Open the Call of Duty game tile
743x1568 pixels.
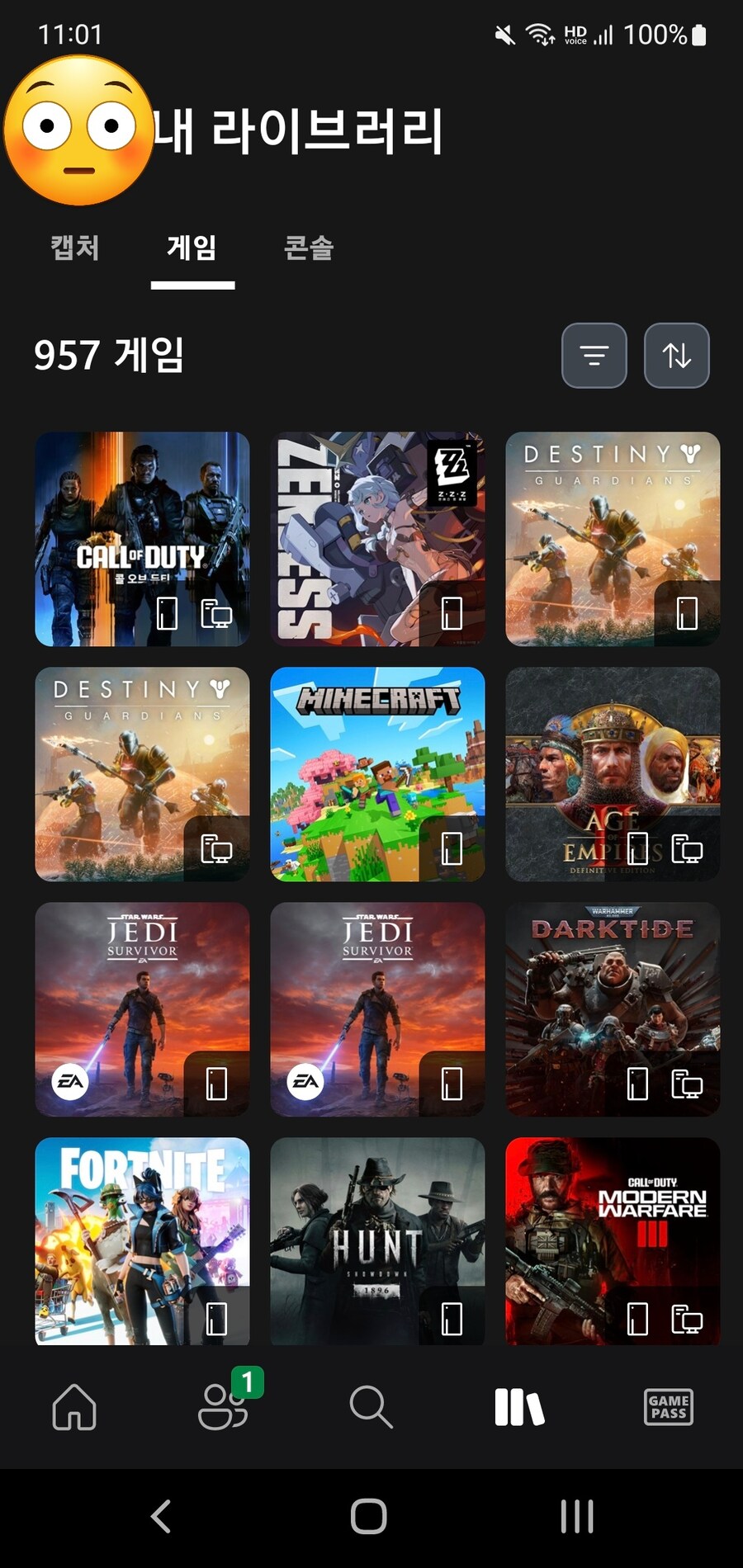[x=142, y=538]
